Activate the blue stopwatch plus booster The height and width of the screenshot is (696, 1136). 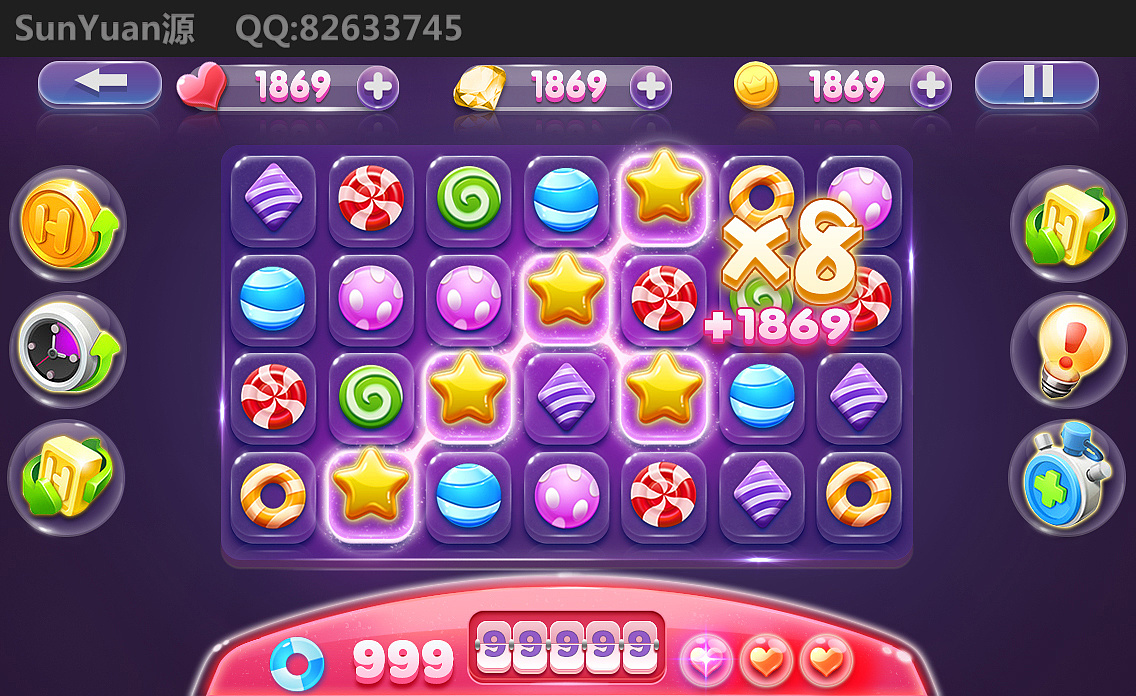[x=1066, y=477]
